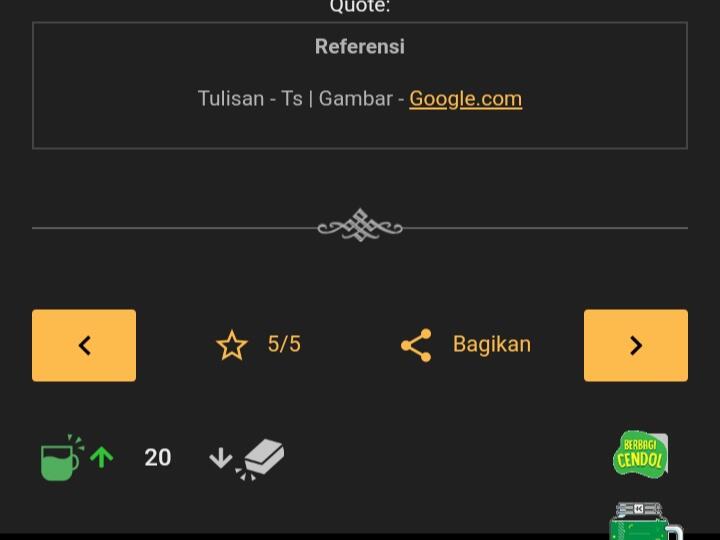This screenshot has height=540, width=720.
Task: Share this thread via Bagikan
Action: coord(466,345)
